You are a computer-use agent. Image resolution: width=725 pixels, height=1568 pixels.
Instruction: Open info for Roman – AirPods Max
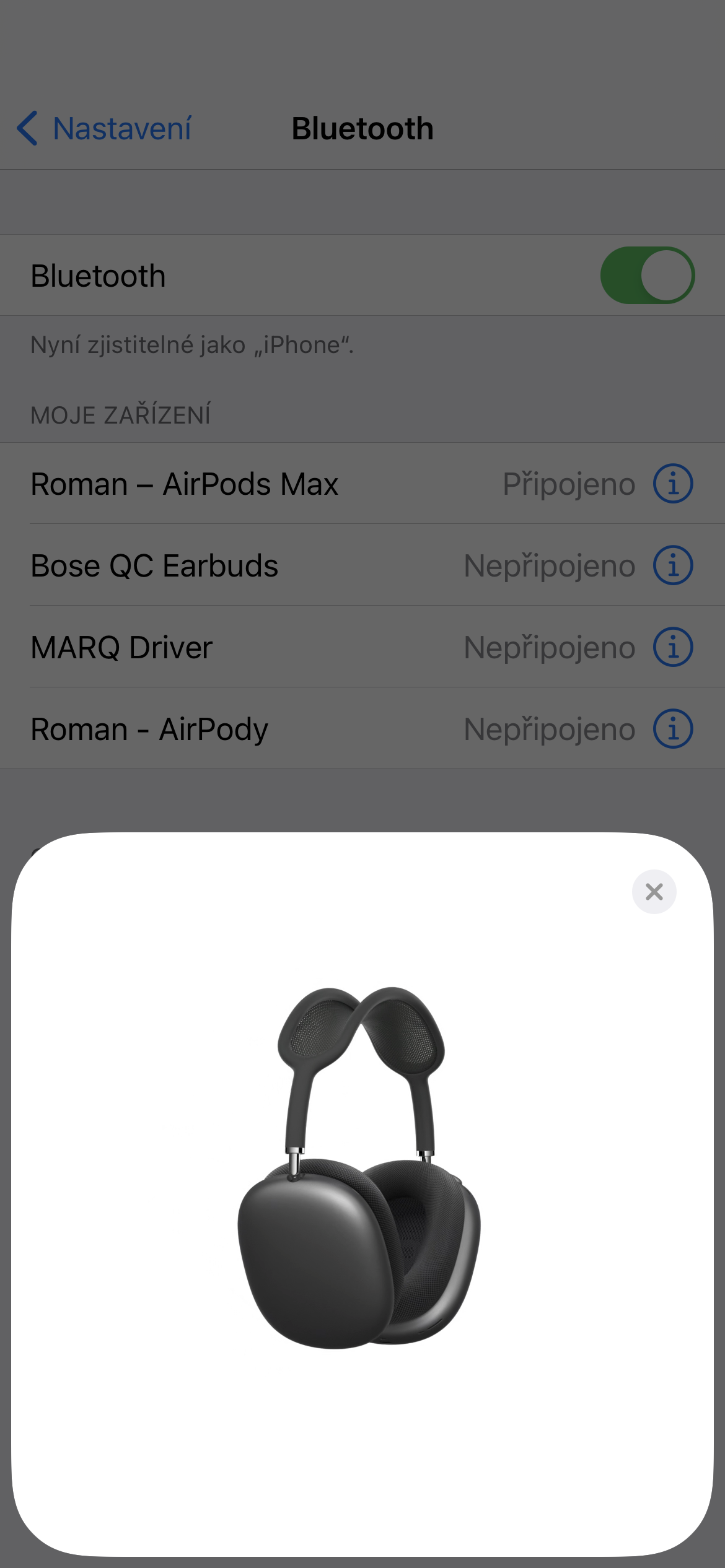click(673, 484)
